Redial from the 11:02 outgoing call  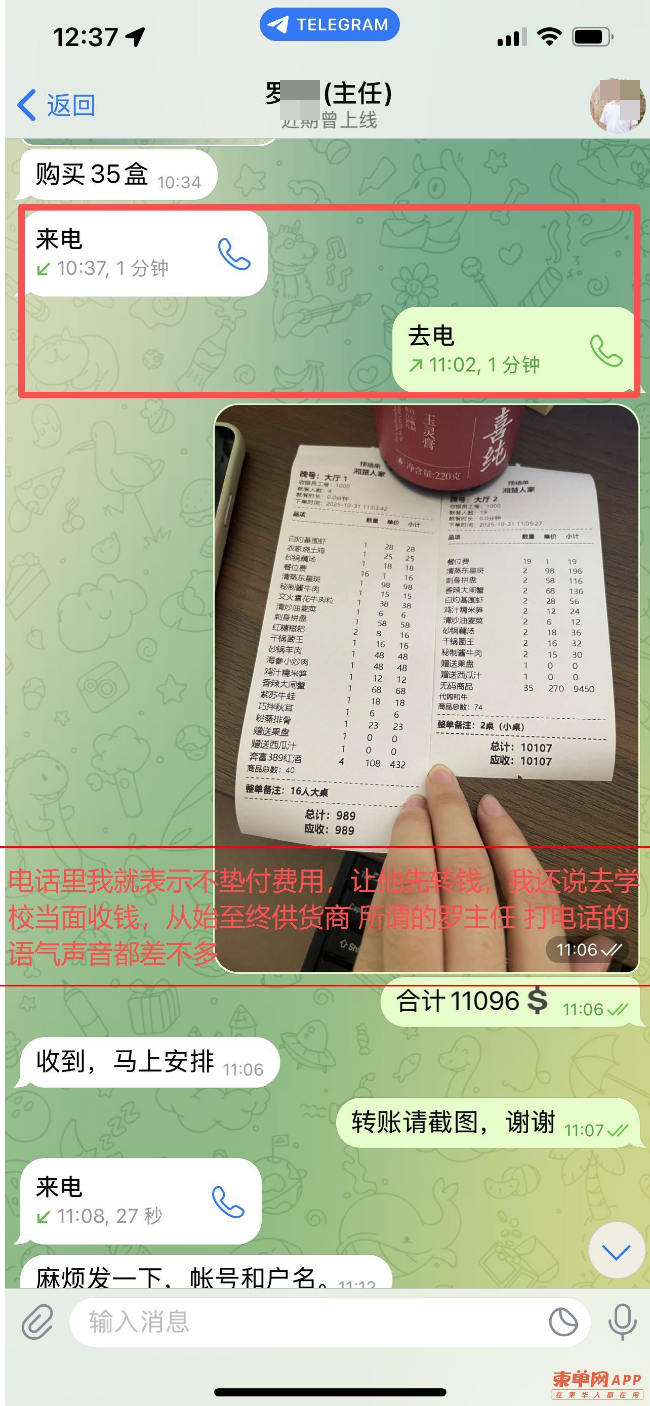tap(606, 350)
